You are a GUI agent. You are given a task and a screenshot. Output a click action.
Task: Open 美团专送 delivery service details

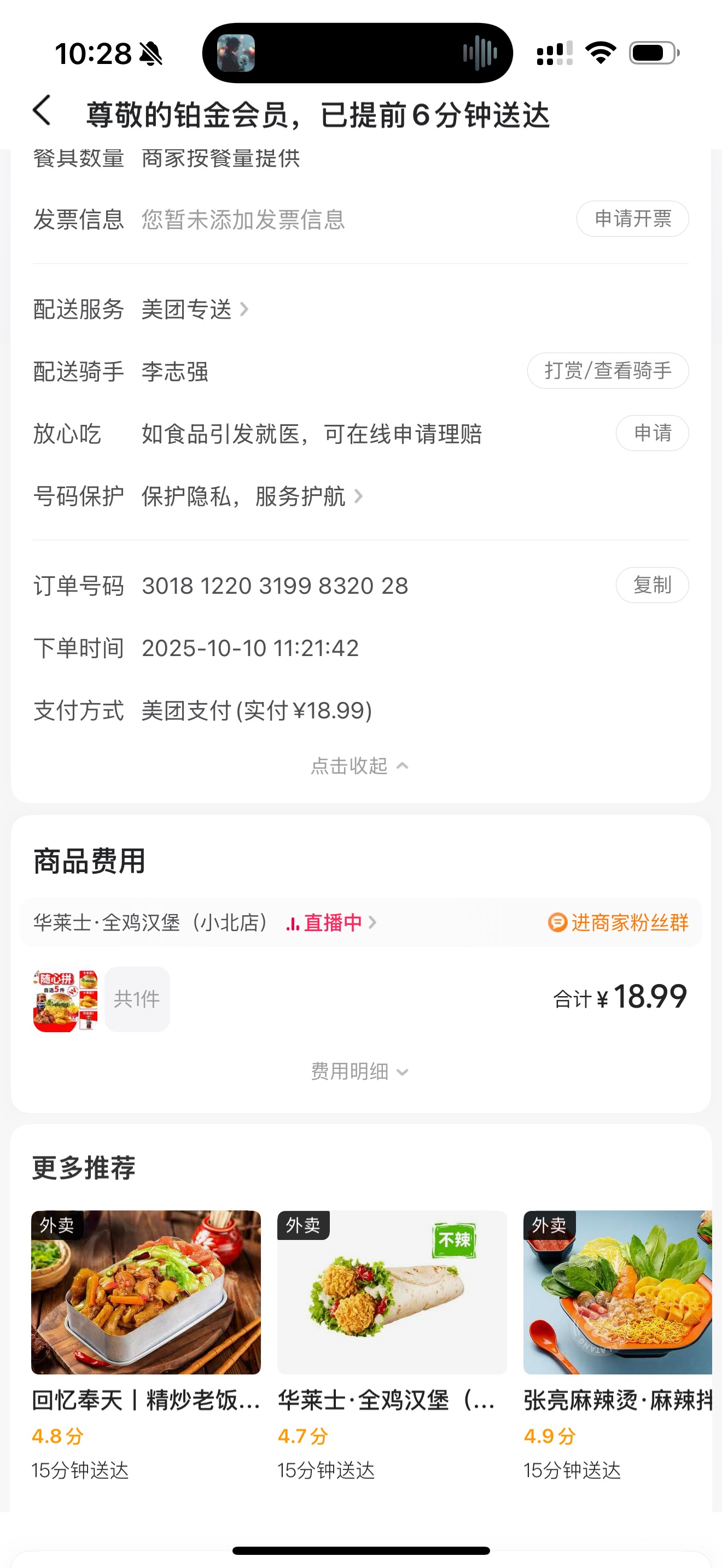pos(194,310)
